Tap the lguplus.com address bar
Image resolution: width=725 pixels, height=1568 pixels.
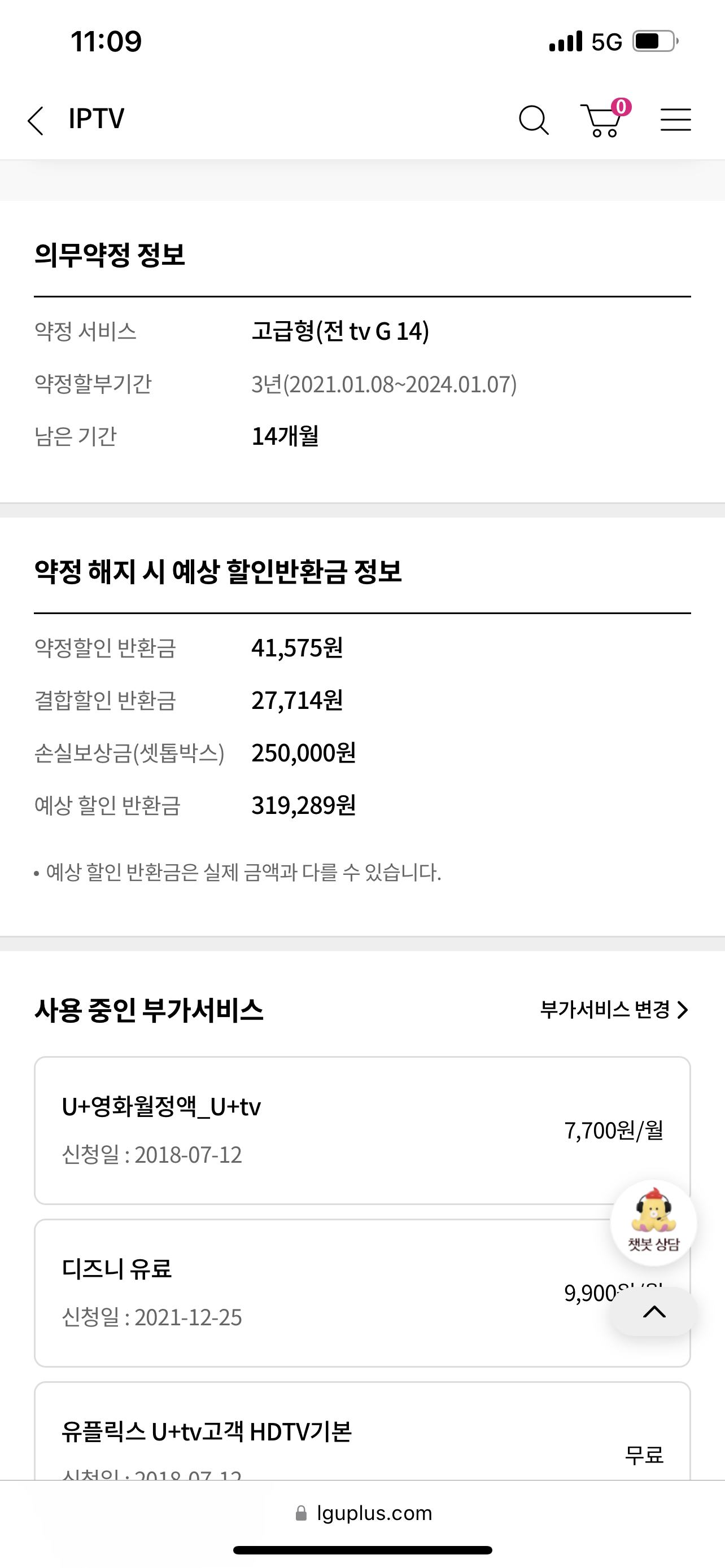click(x=363, y=1513)
